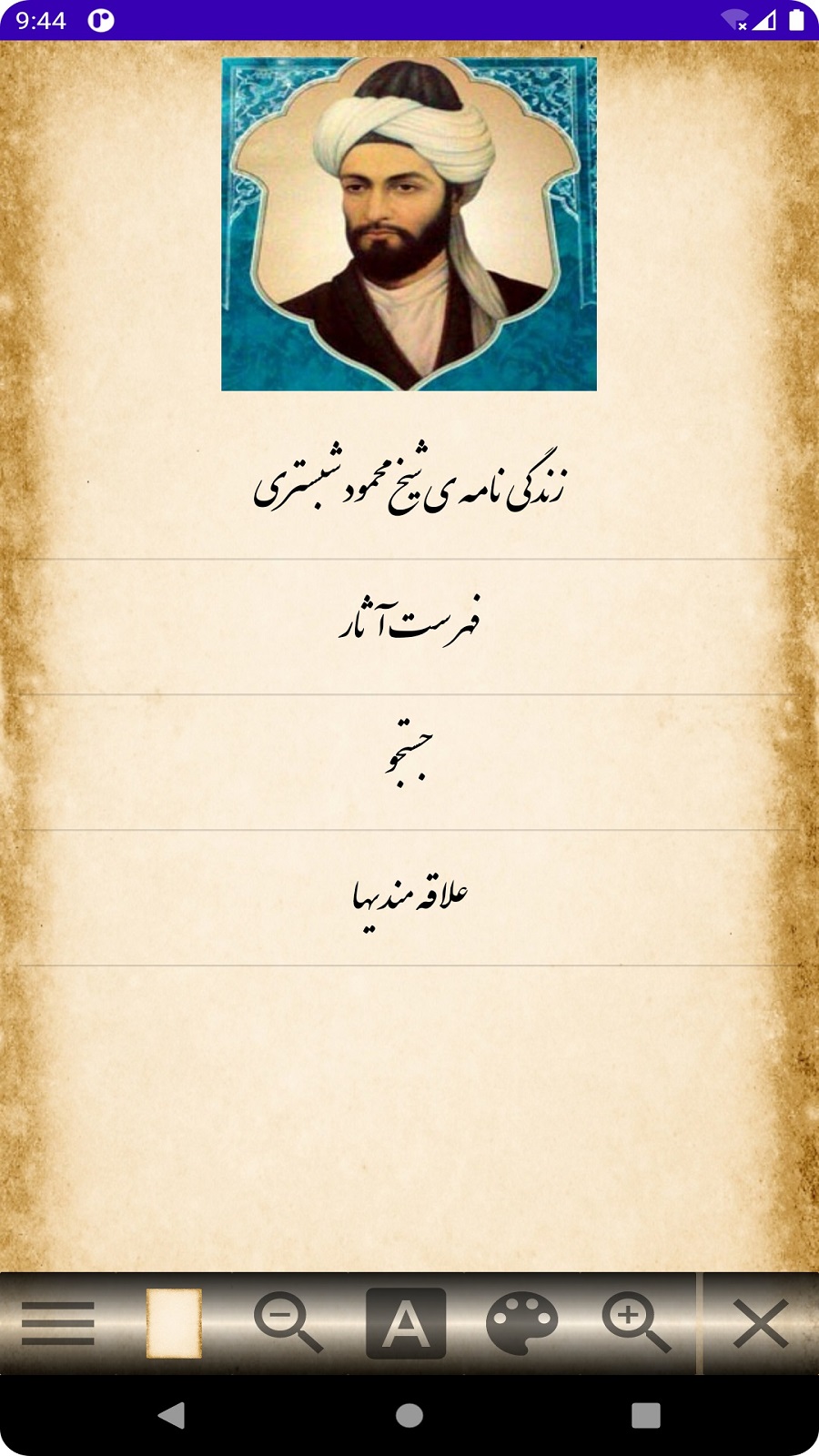Viewport: 819px width, 1456px height.
Task: Zoom out with the minus magnifier
Action: pos(288,1323)
